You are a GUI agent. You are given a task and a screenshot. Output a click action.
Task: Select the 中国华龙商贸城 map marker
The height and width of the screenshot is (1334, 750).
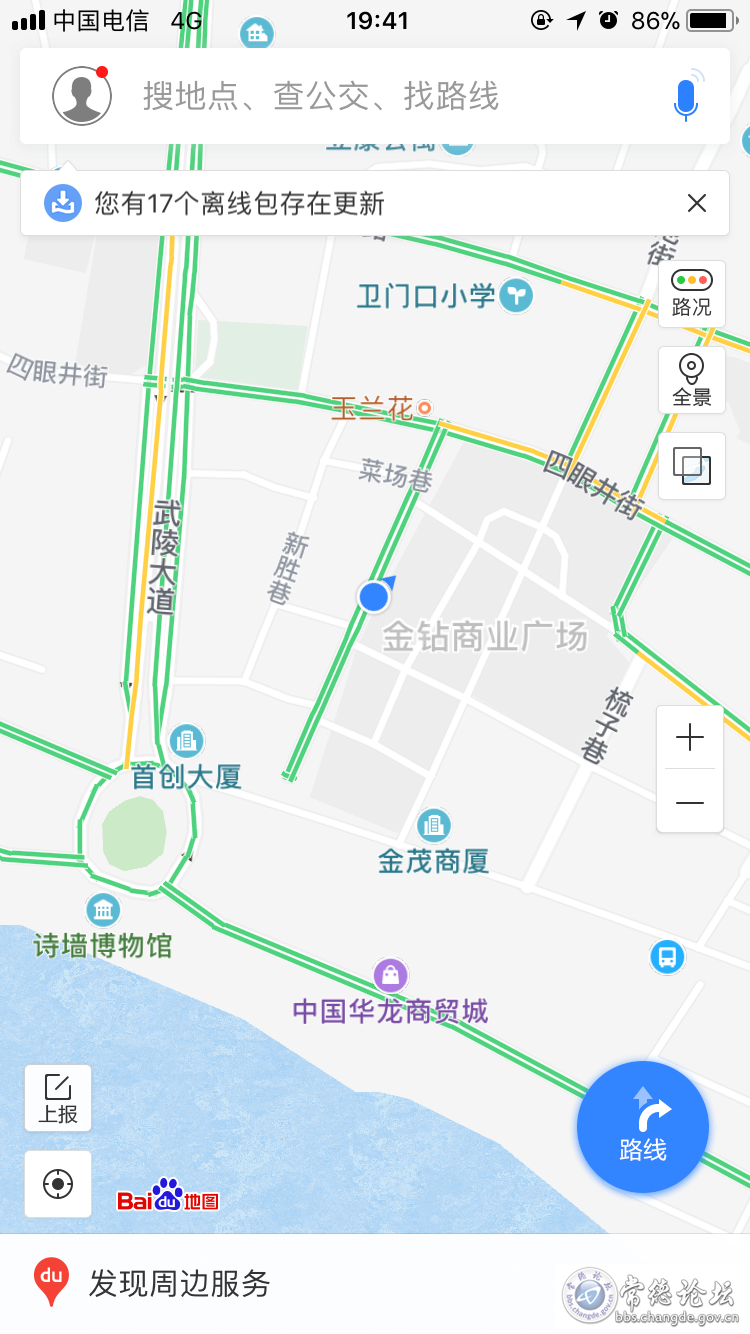click(x=390, y=975)
